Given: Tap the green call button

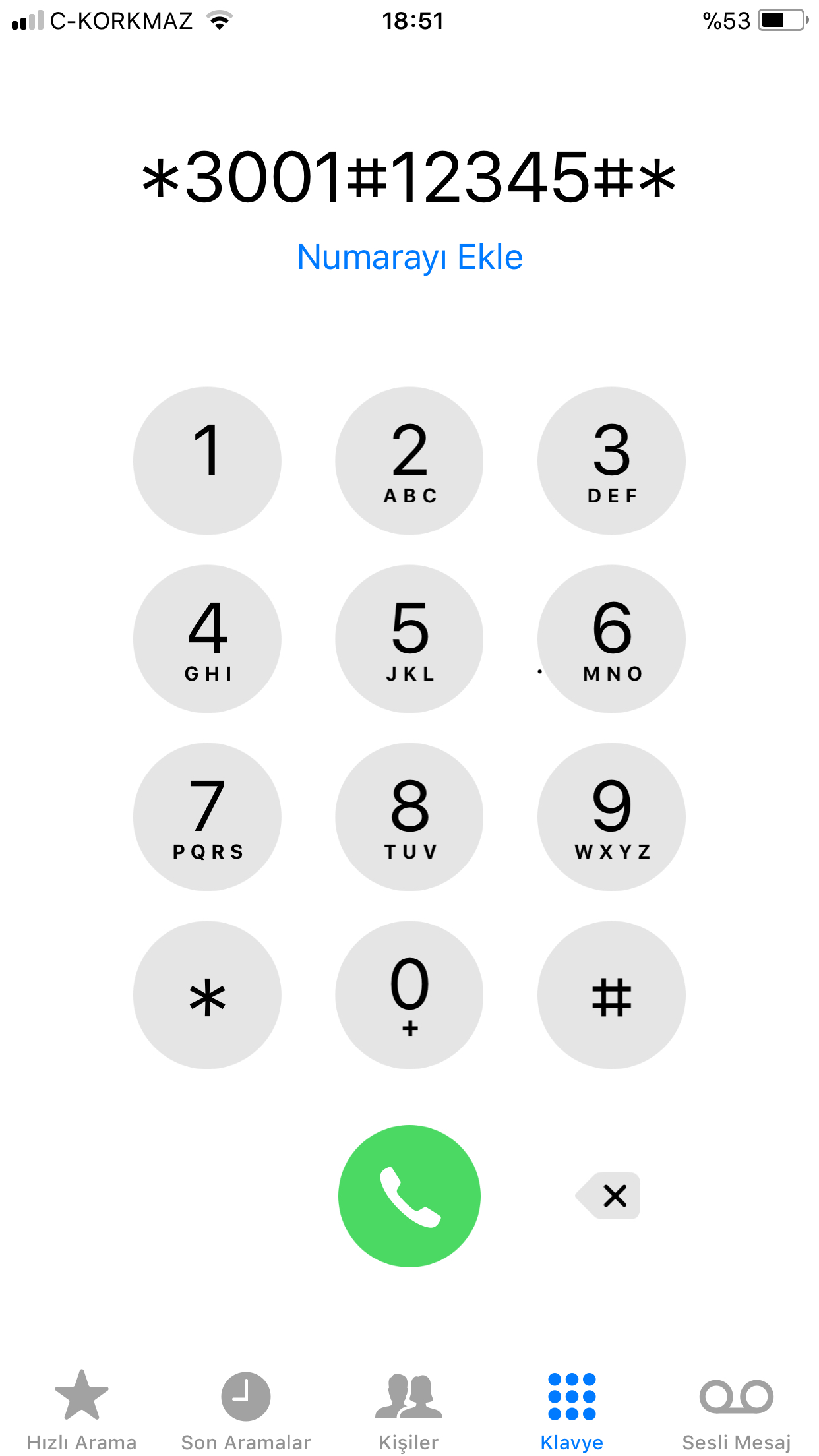Looking at the screenshot, I should tap(409, 1196).
